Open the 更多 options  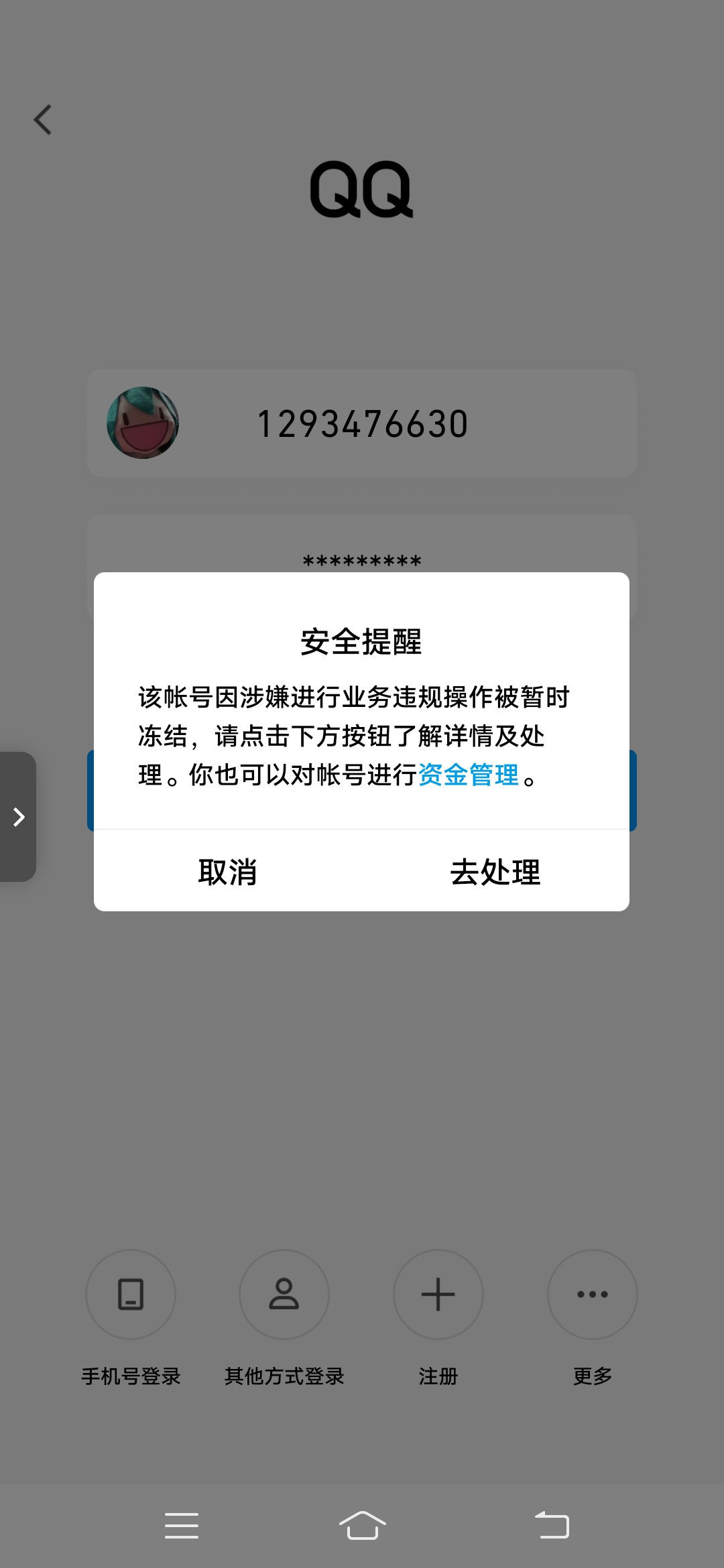point(593,1295)
